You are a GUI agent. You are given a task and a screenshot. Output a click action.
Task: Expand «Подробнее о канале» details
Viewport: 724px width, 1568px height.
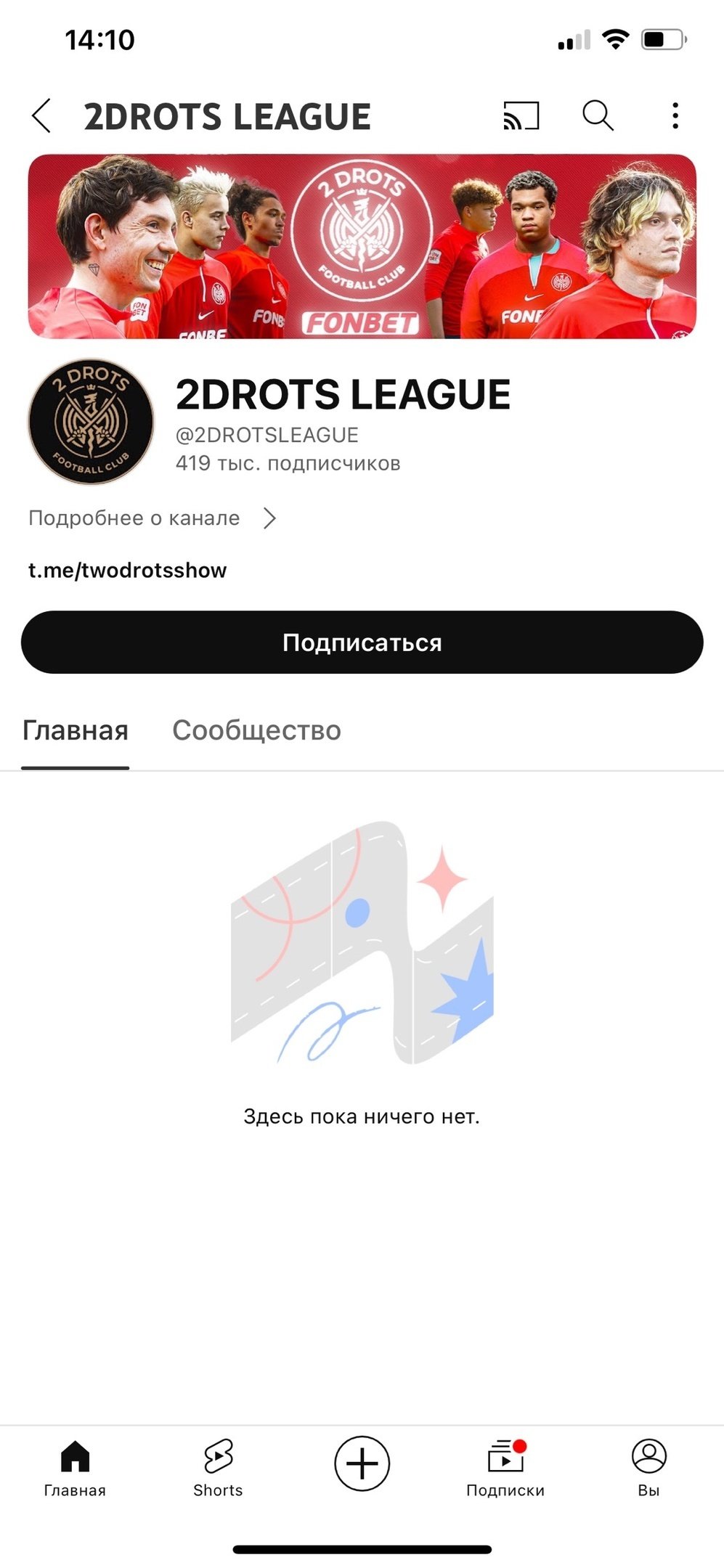pos(152,518)
